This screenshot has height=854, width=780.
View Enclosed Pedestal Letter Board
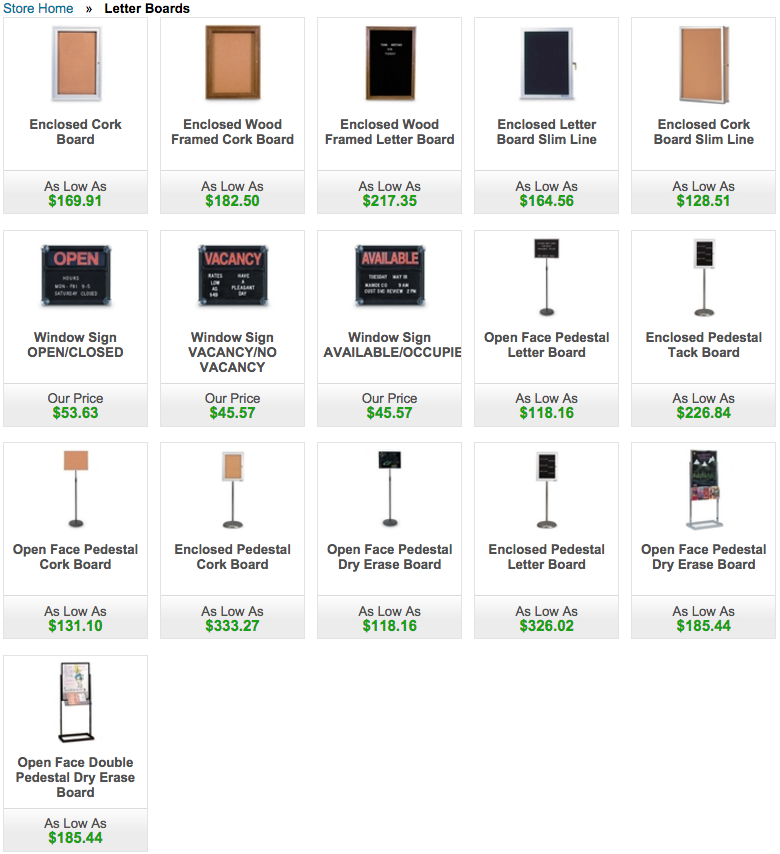tap(546, 557)
